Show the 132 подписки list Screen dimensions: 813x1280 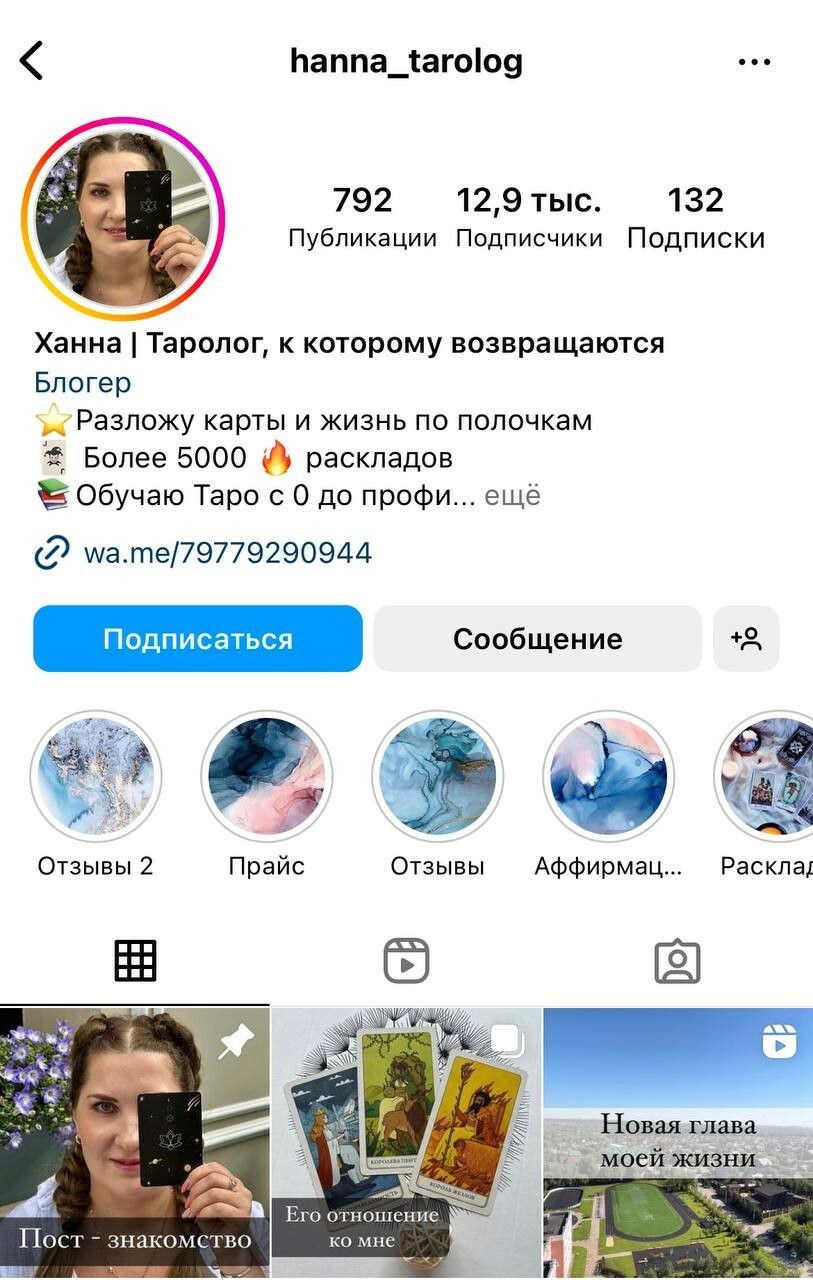point(695,217)
